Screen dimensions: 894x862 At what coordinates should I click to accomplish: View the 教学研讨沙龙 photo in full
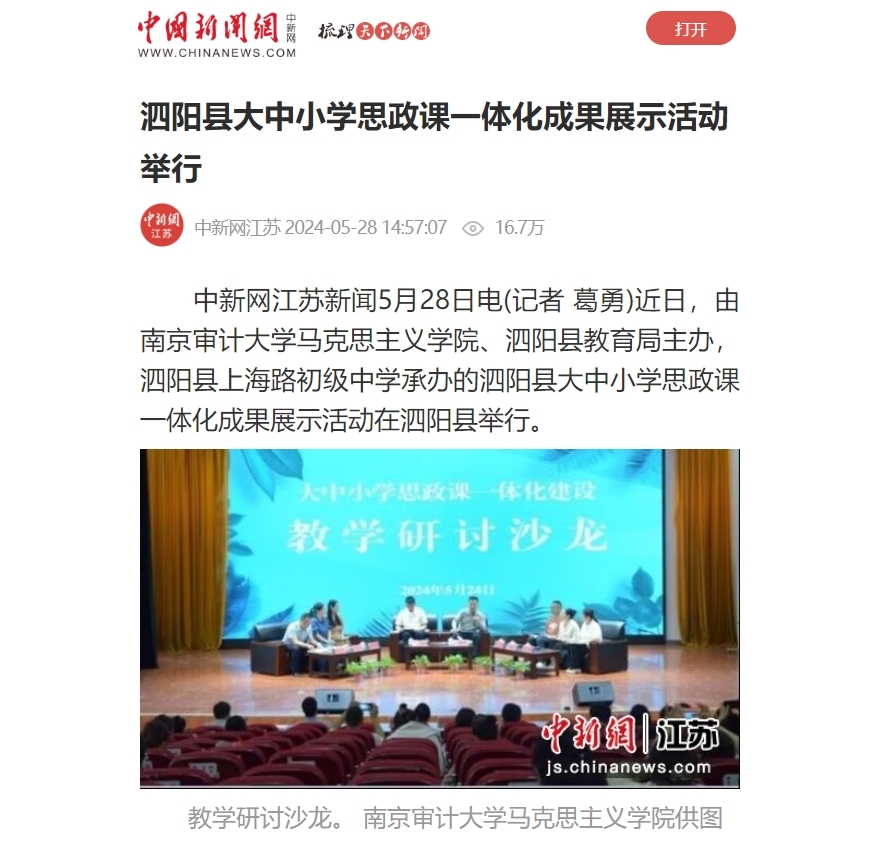tap(439, 617)
